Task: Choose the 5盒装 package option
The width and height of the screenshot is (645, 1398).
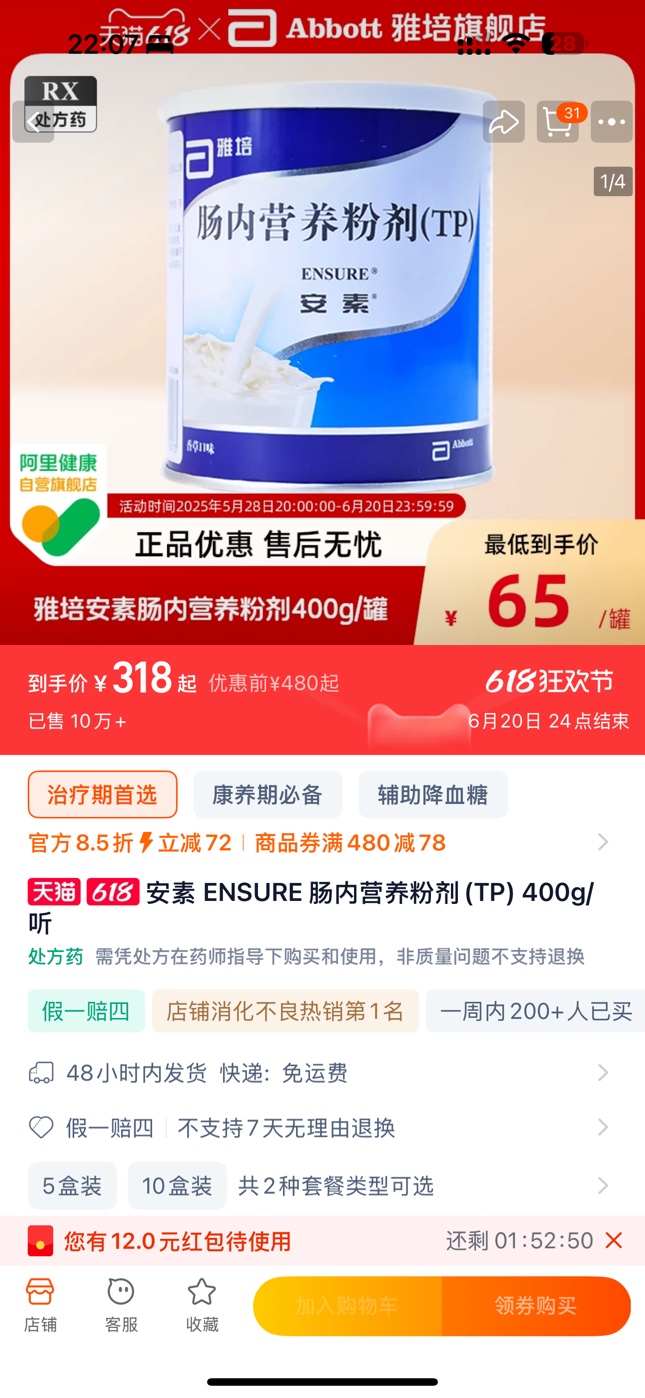Action: point(72,1186)
